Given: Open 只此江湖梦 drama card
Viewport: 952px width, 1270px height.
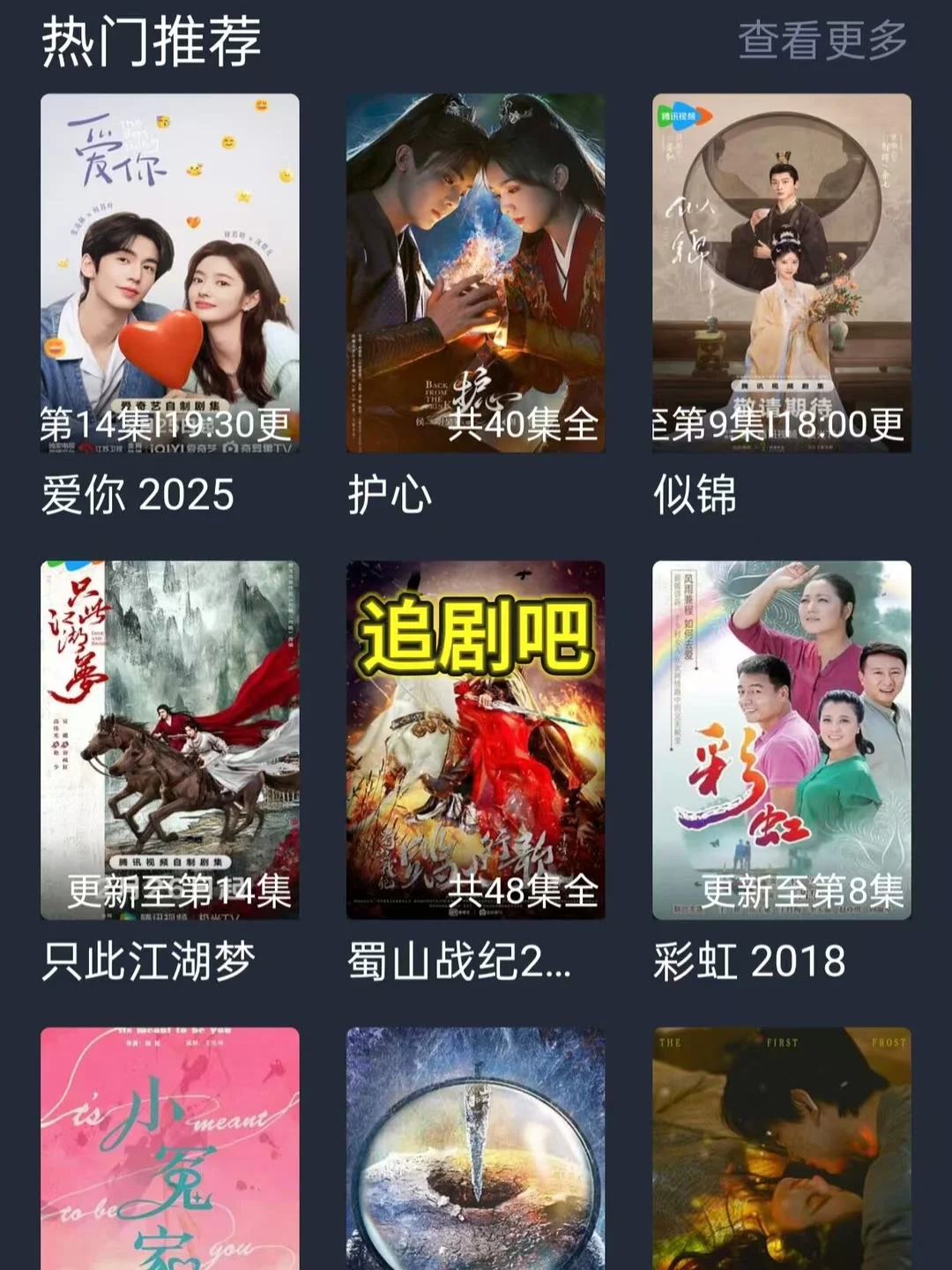Looking at the screenshot, I should 170,741.
